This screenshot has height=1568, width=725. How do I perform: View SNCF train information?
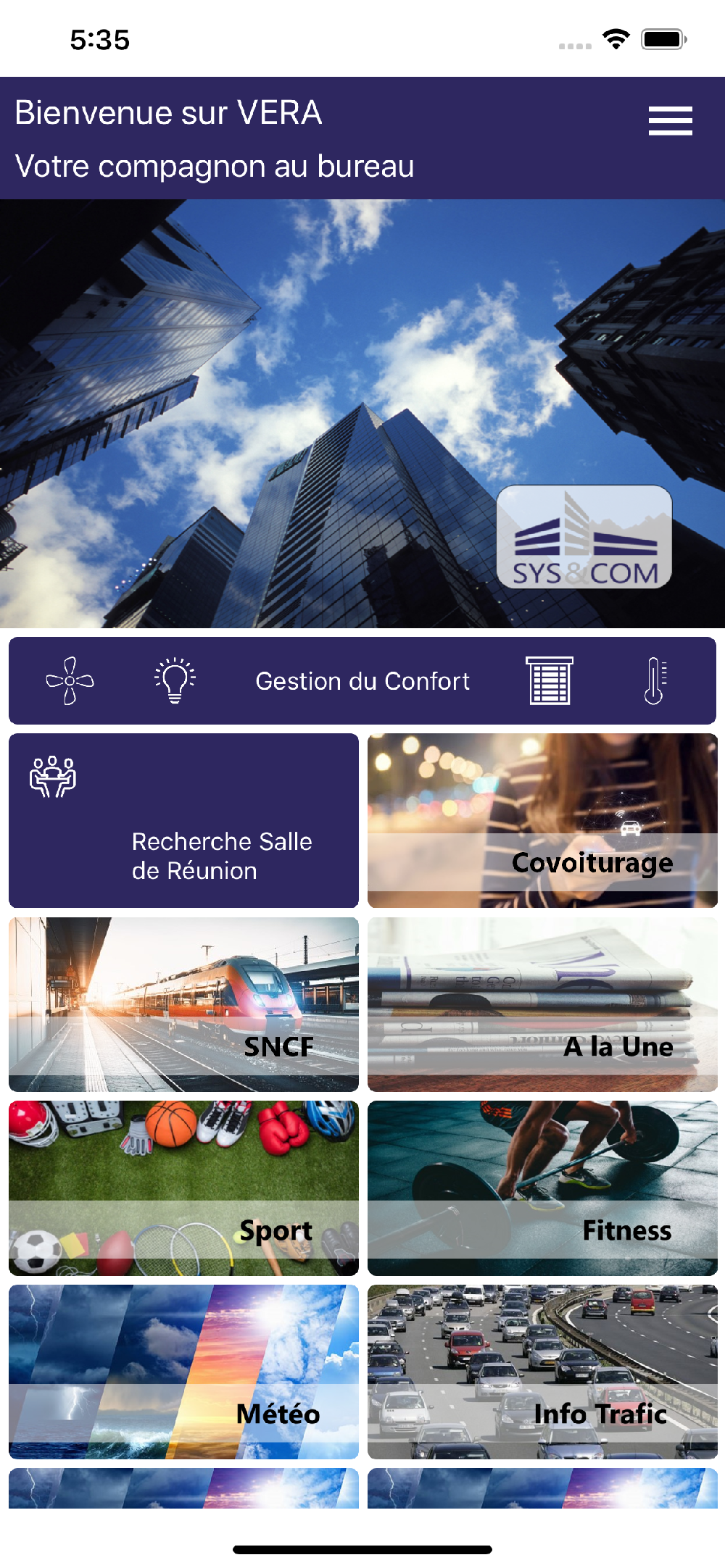(183, 1004)
